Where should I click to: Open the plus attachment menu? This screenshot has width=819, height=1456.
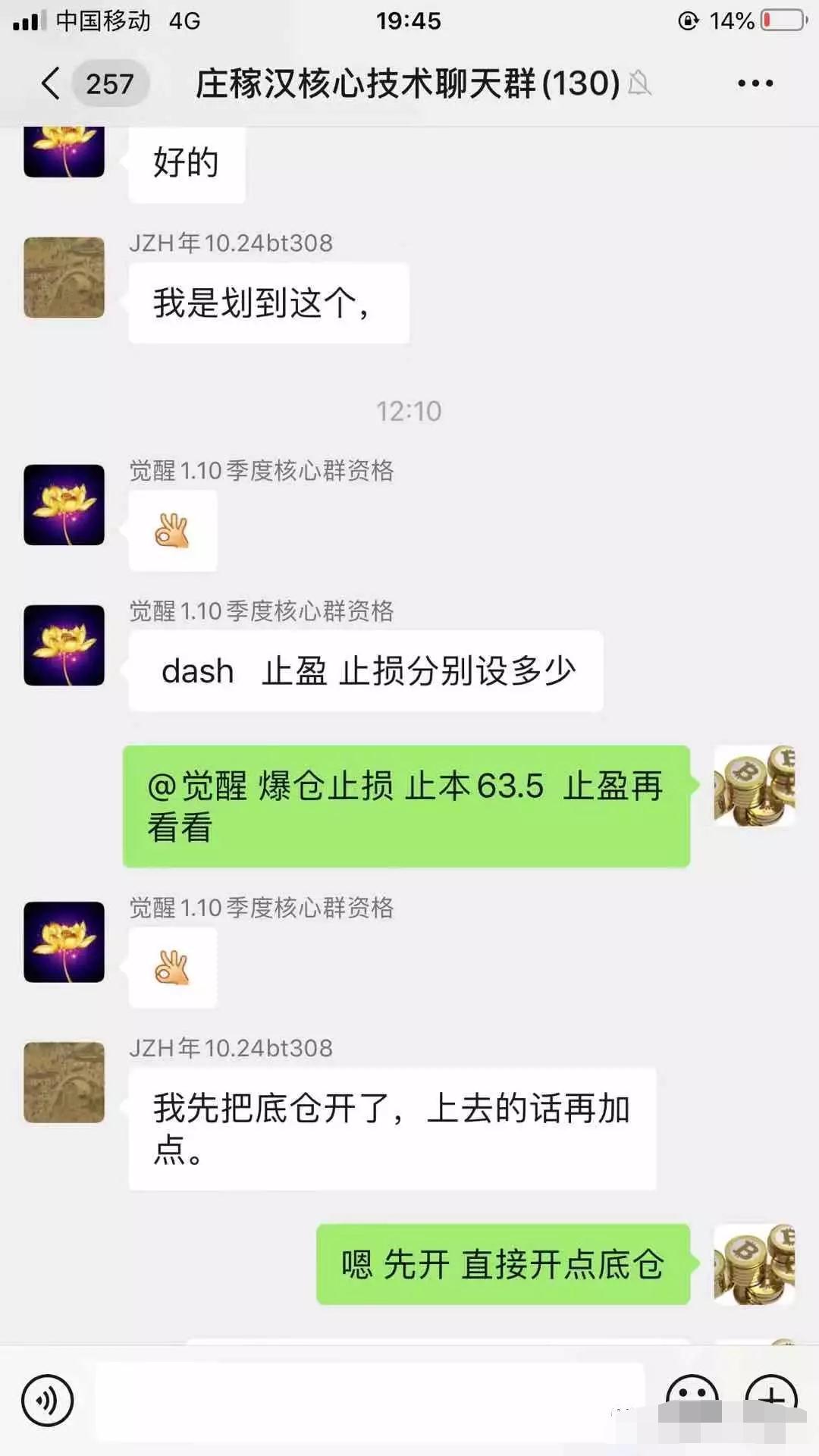click(771, 1397)
